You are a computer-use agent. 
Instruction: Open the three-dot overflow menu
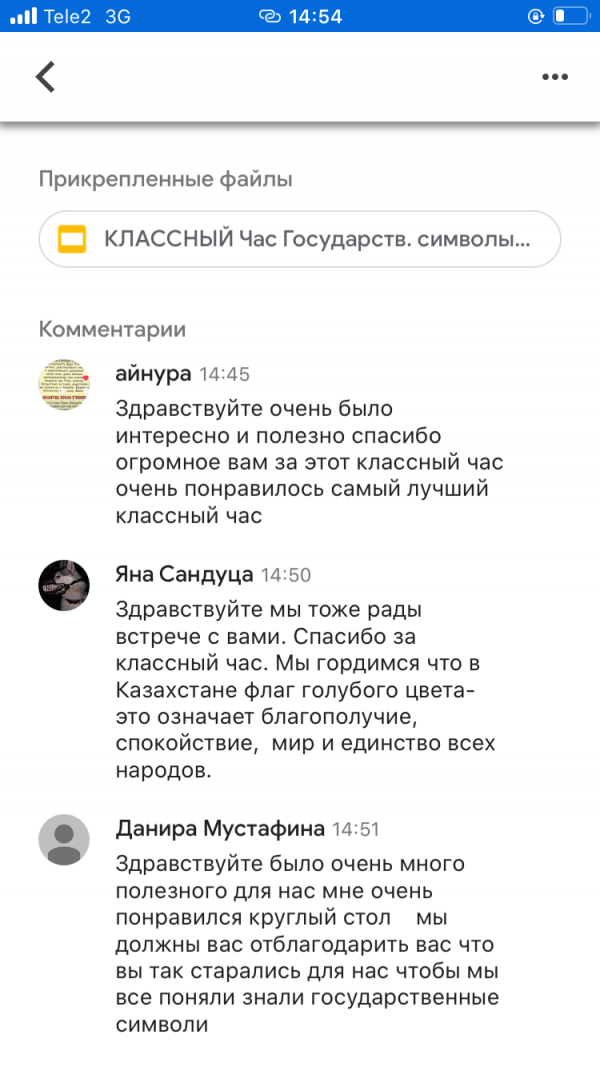554,77
